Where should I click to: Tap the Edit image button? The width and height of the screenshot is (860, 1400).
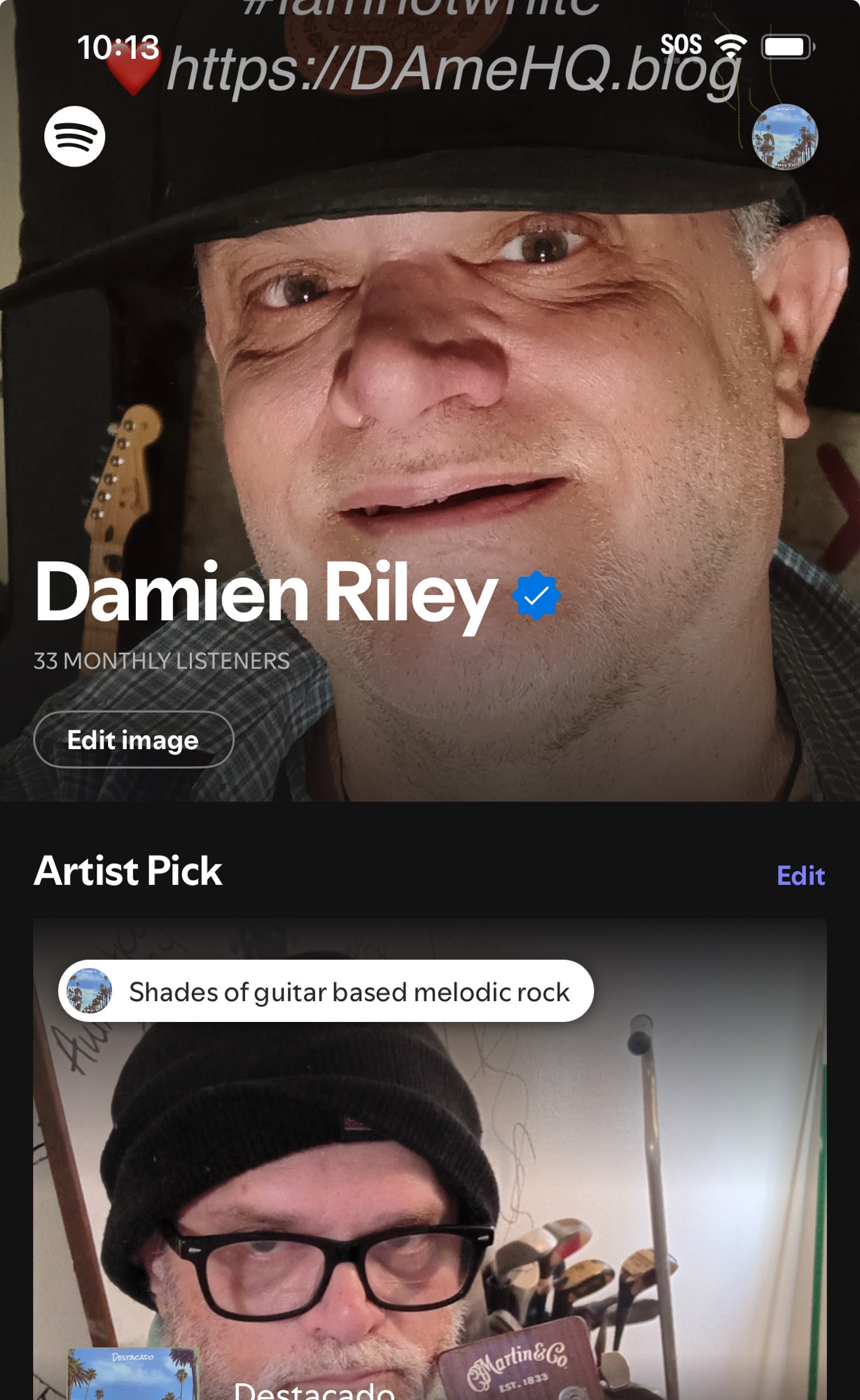click(x=133, y=740)
